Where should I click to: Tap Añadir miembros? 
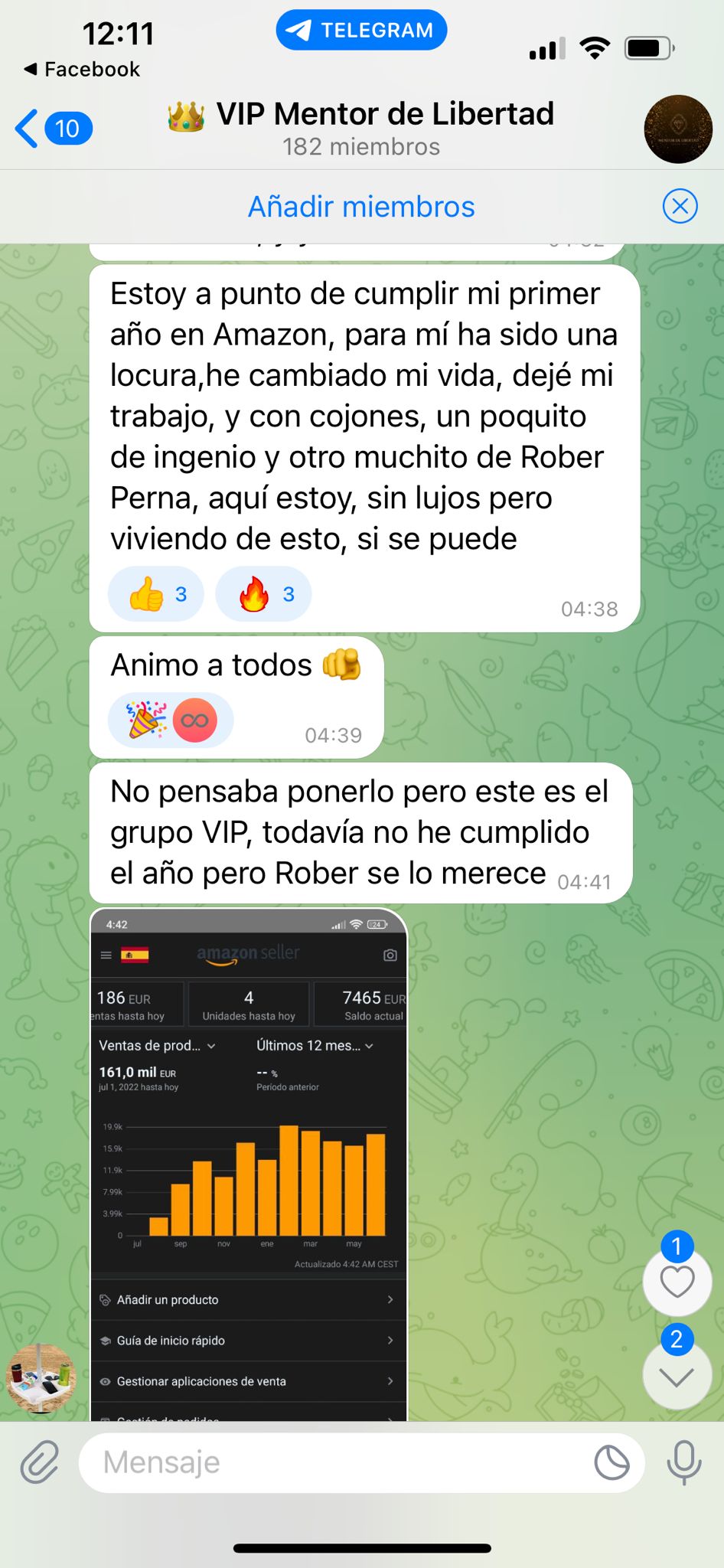click(361, 207)
